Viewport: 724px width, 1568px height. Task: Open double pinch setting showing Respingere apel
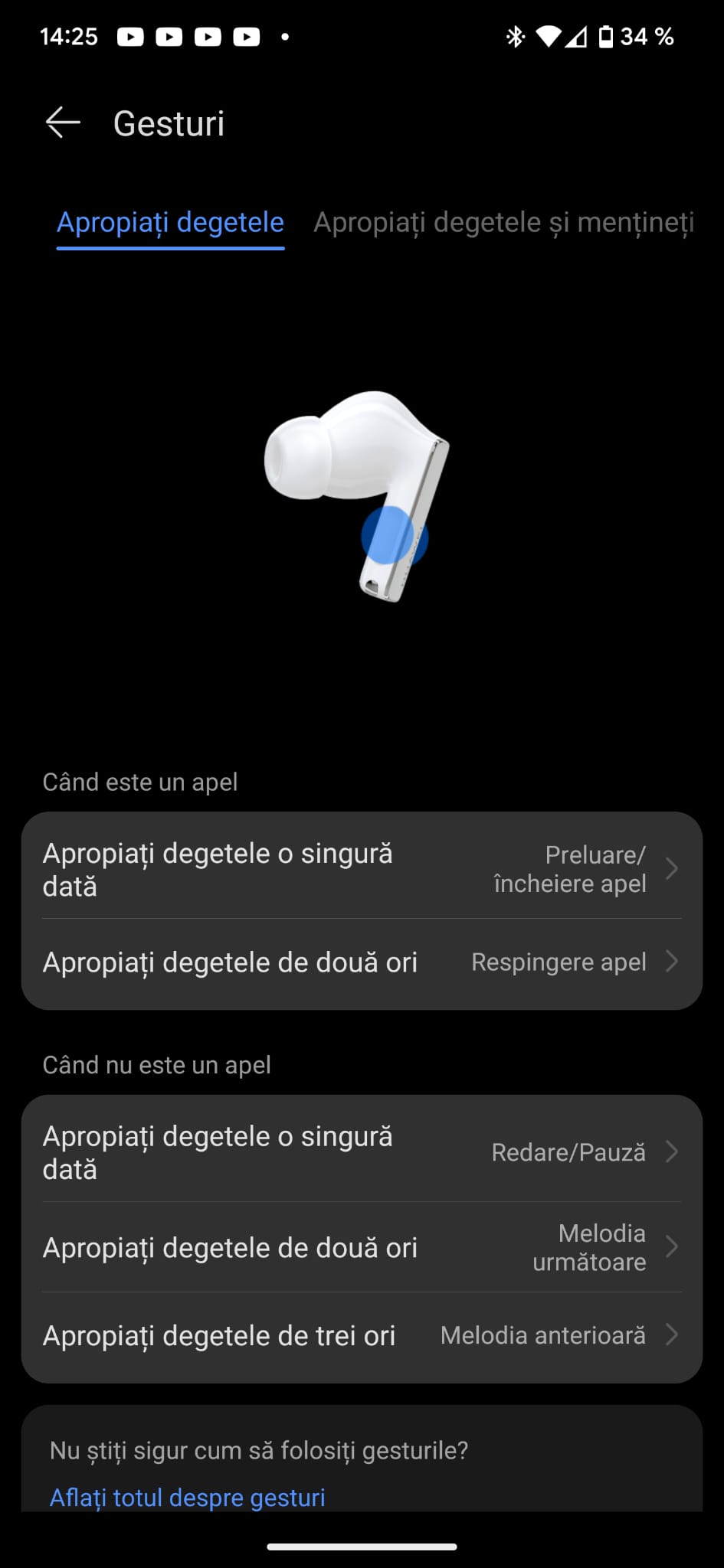pos(362,962)
